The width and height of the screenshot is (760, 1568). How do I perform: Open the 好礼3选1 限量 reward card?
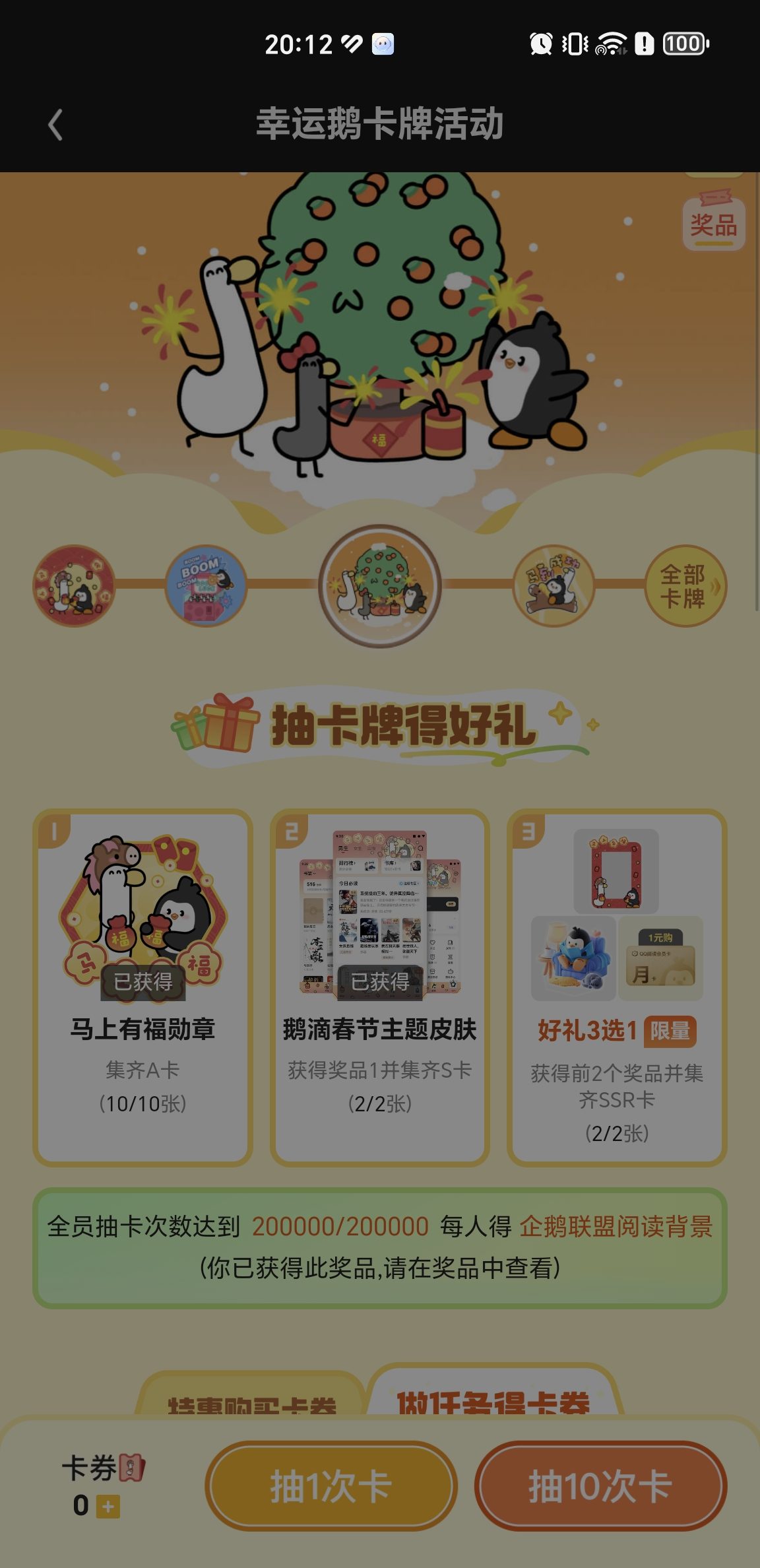[617, 987]
